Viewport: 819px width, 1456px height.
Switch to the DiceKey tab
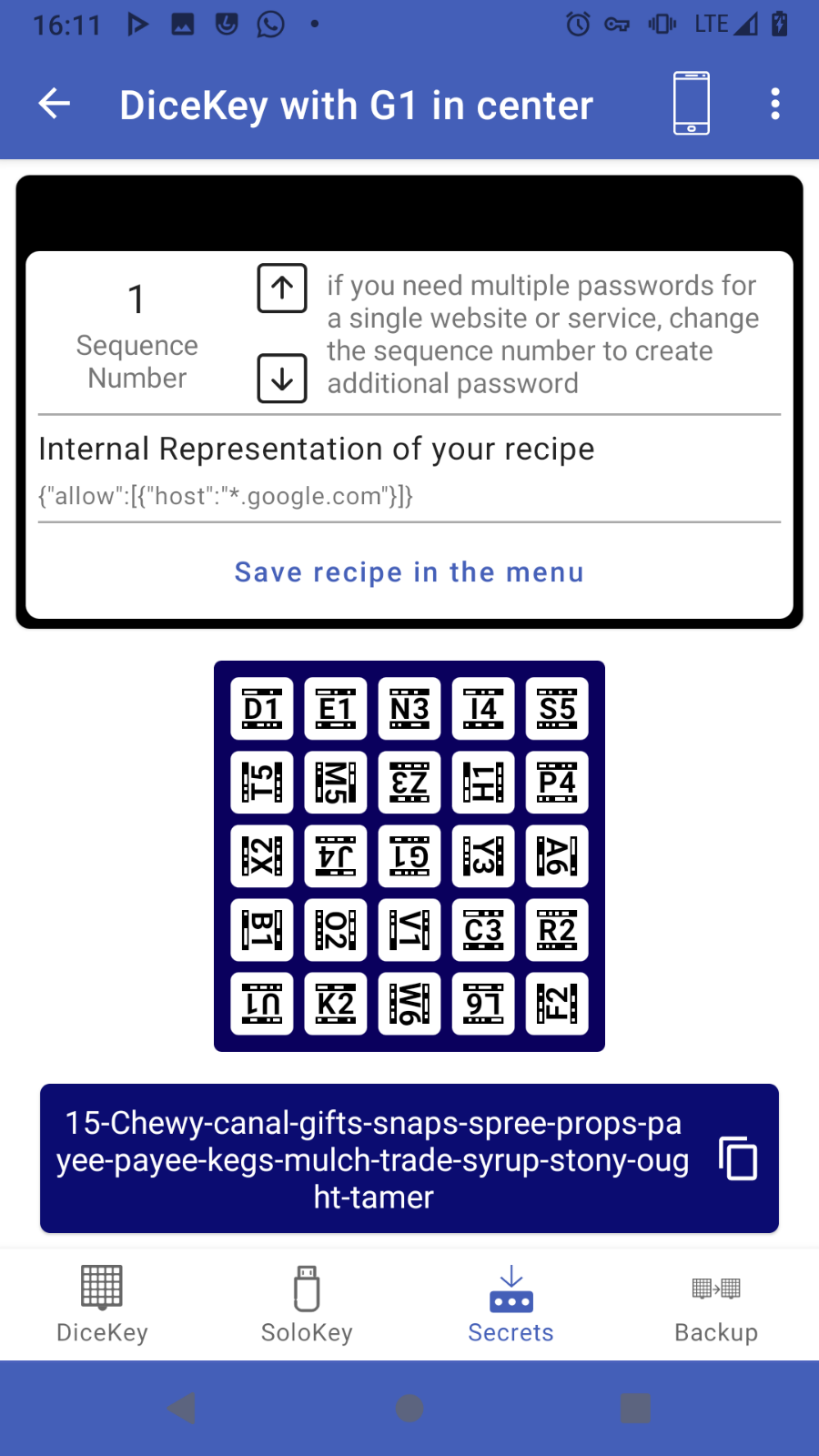(102, 1305)
